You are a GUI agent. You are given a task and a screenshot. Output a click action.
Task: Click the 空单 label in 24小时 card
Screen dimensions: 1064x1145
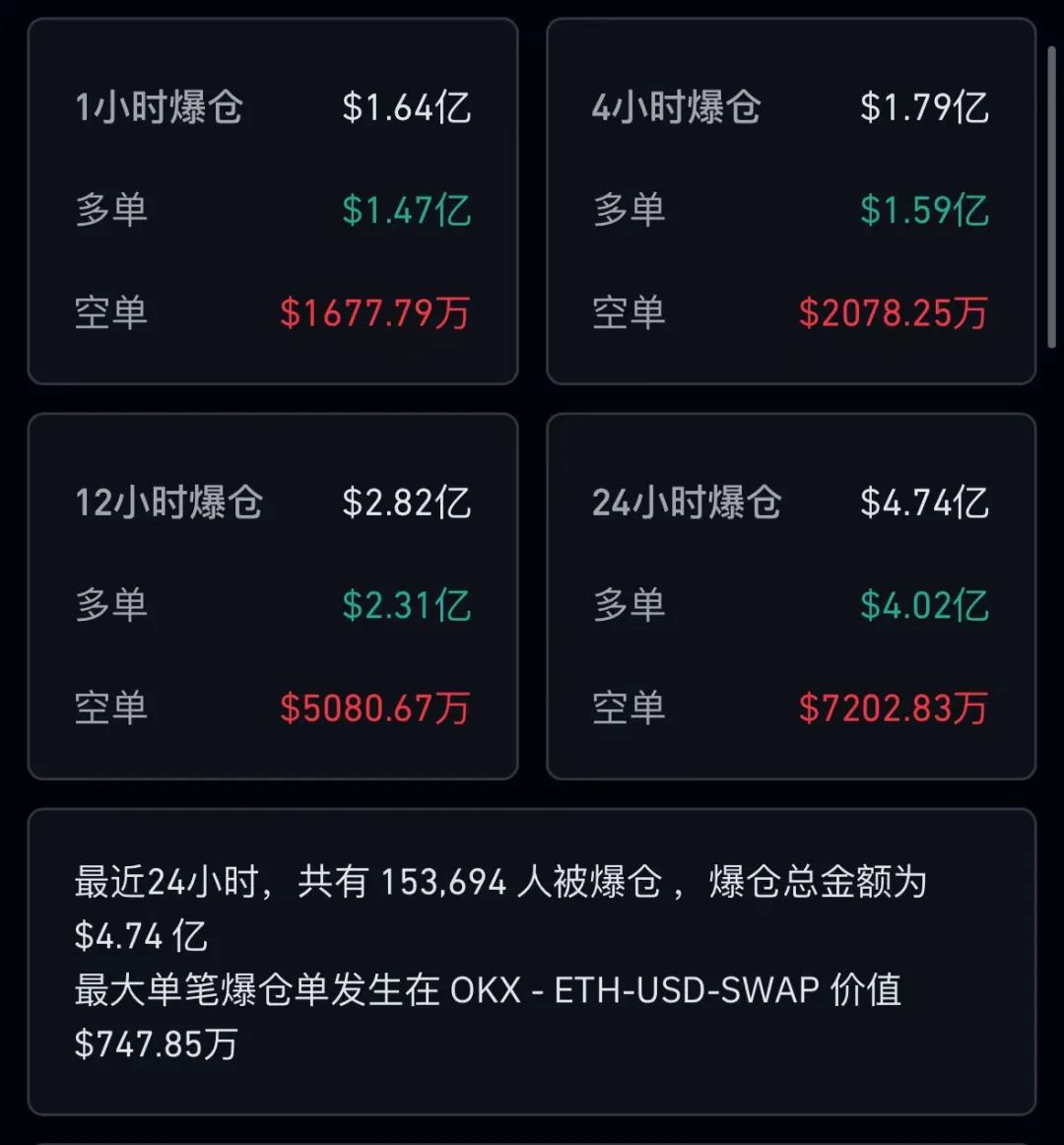point(628,708)
